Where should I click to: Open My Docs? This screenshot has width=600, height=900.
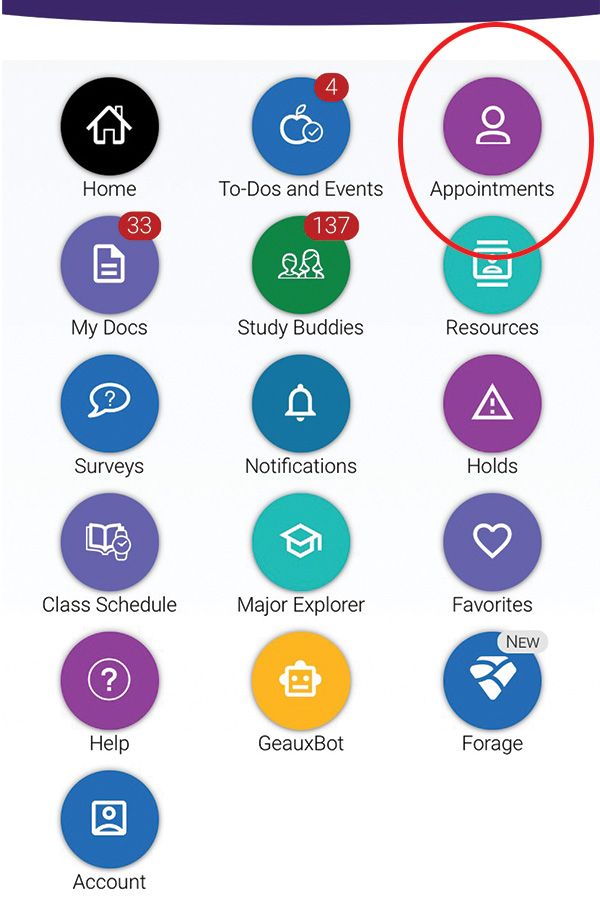[109, 266]
